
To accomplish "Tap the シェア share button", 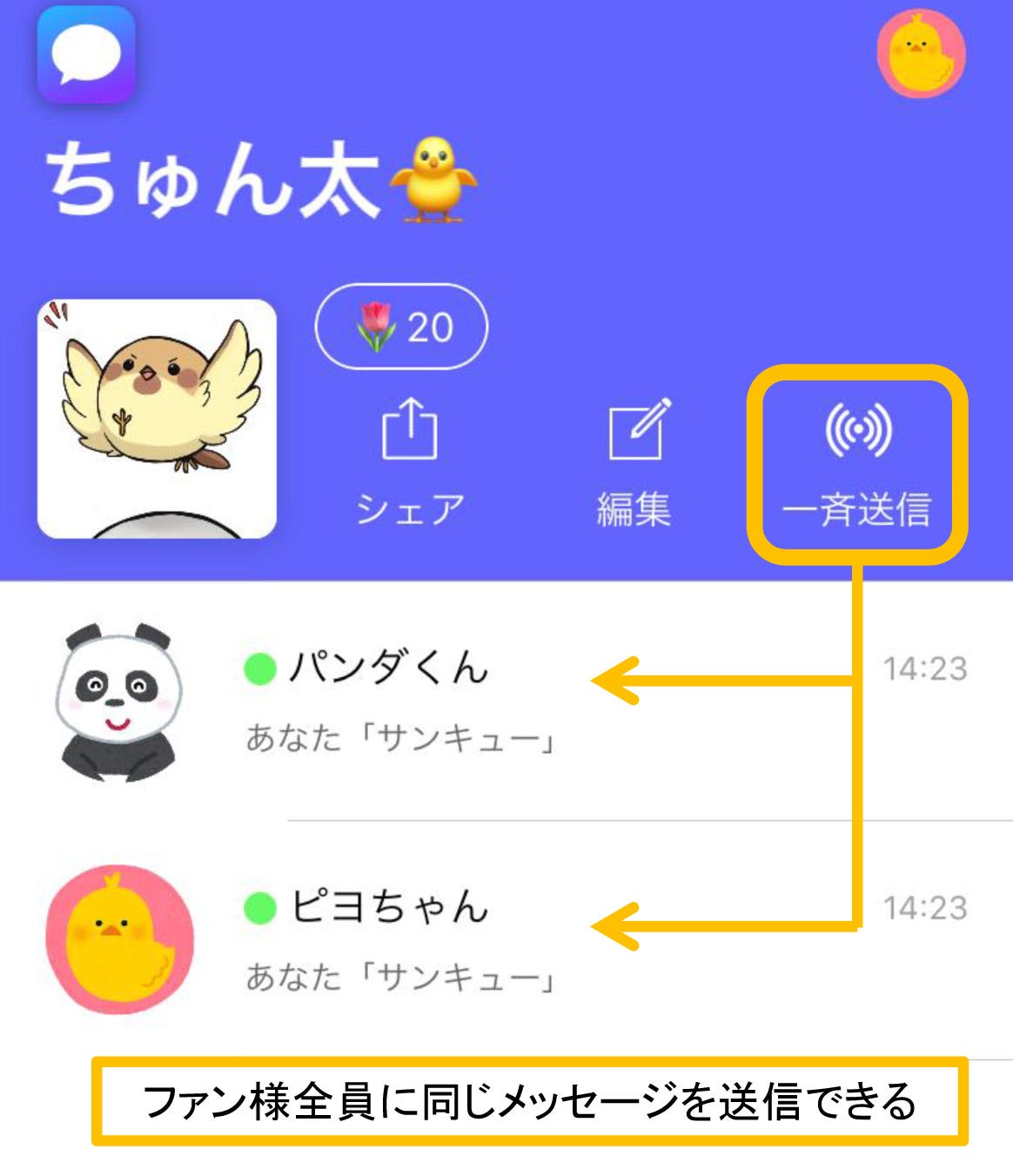I will (410, 462).
